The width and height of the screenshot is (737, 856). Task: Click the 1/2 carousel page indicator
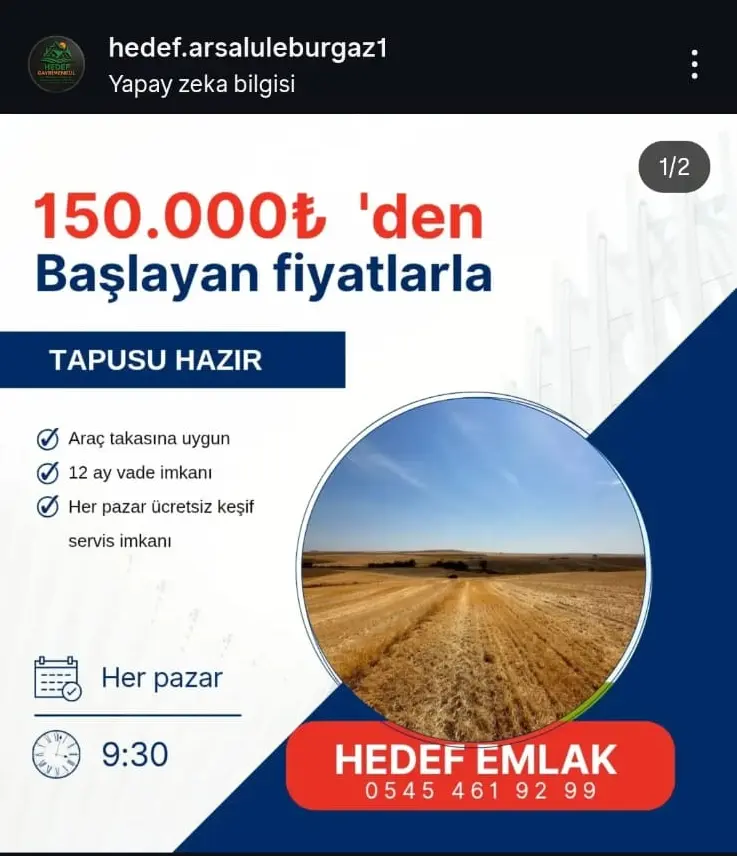(674, 166)
